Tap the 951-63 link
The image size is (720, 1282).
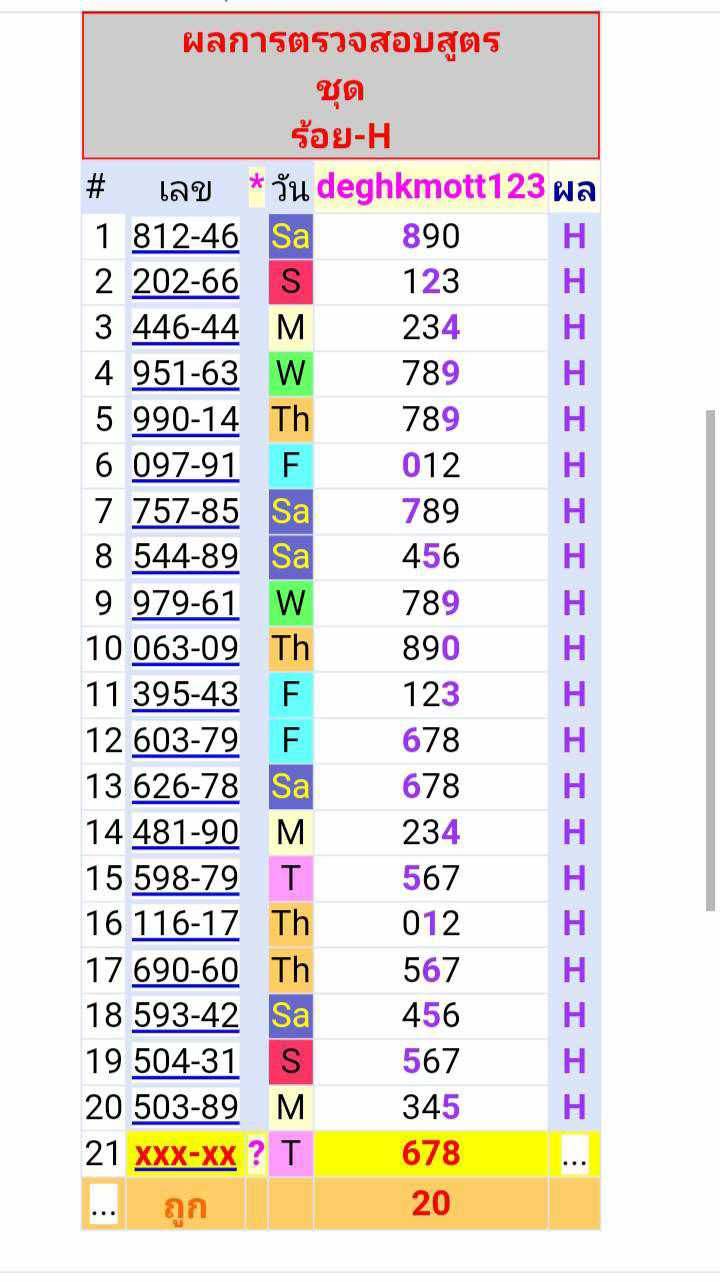(186, 374)
